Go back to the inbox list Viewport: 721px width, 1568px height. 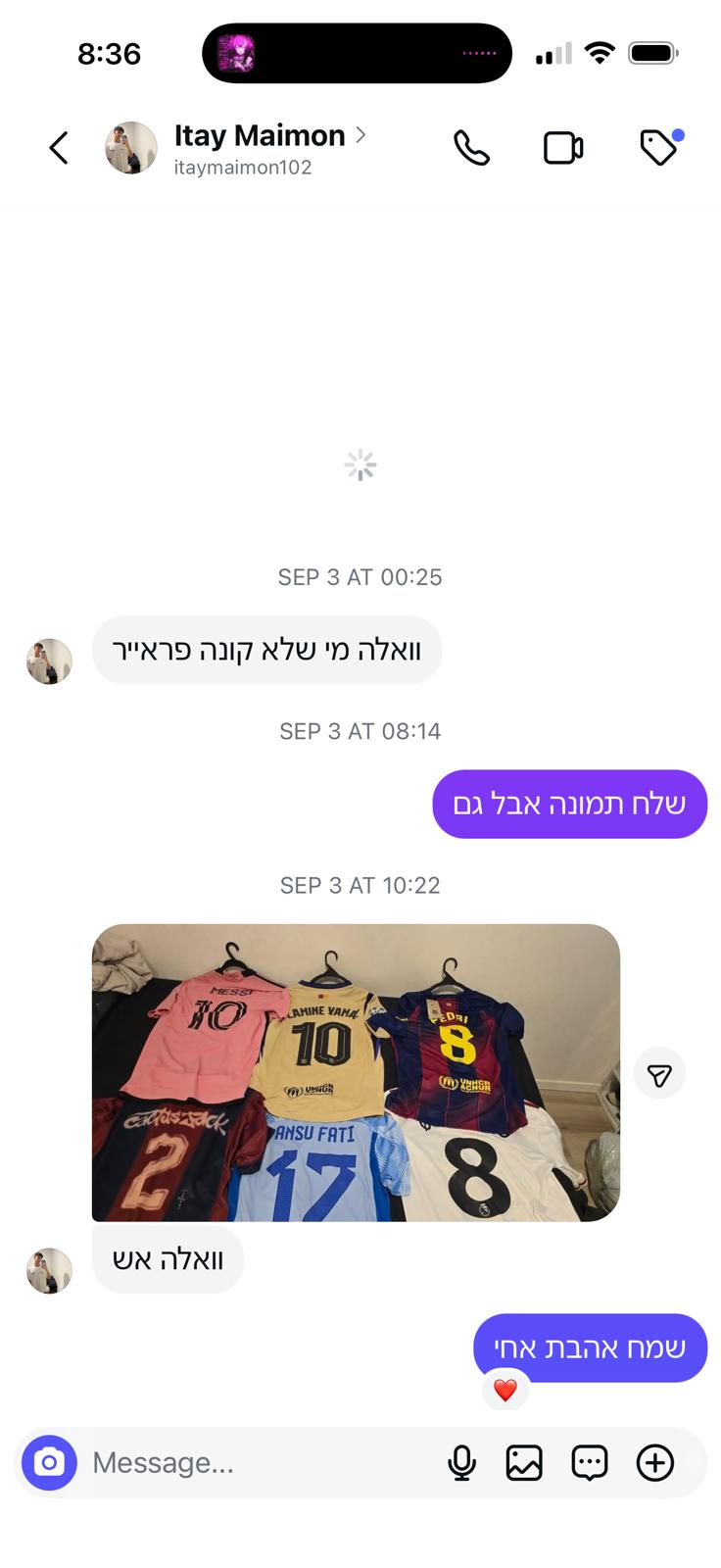point(59,148)
